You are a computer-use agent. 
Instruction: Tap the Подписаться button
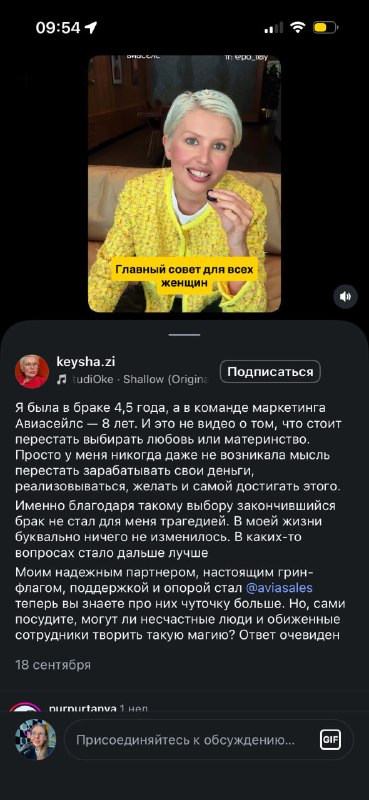point(270,371)
